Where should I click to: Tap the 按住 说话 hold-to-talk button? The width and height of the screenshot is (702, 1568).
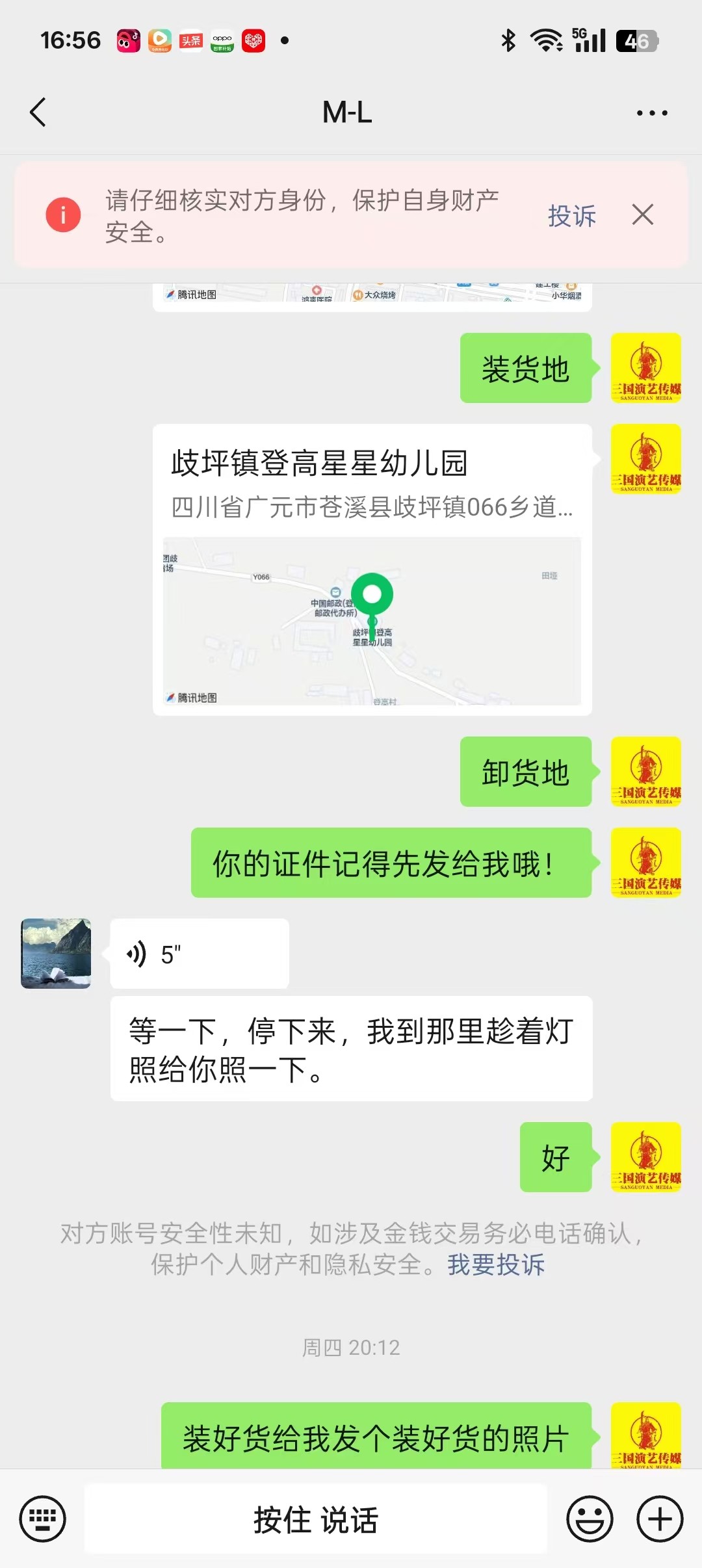click(x=316, y=1519)
